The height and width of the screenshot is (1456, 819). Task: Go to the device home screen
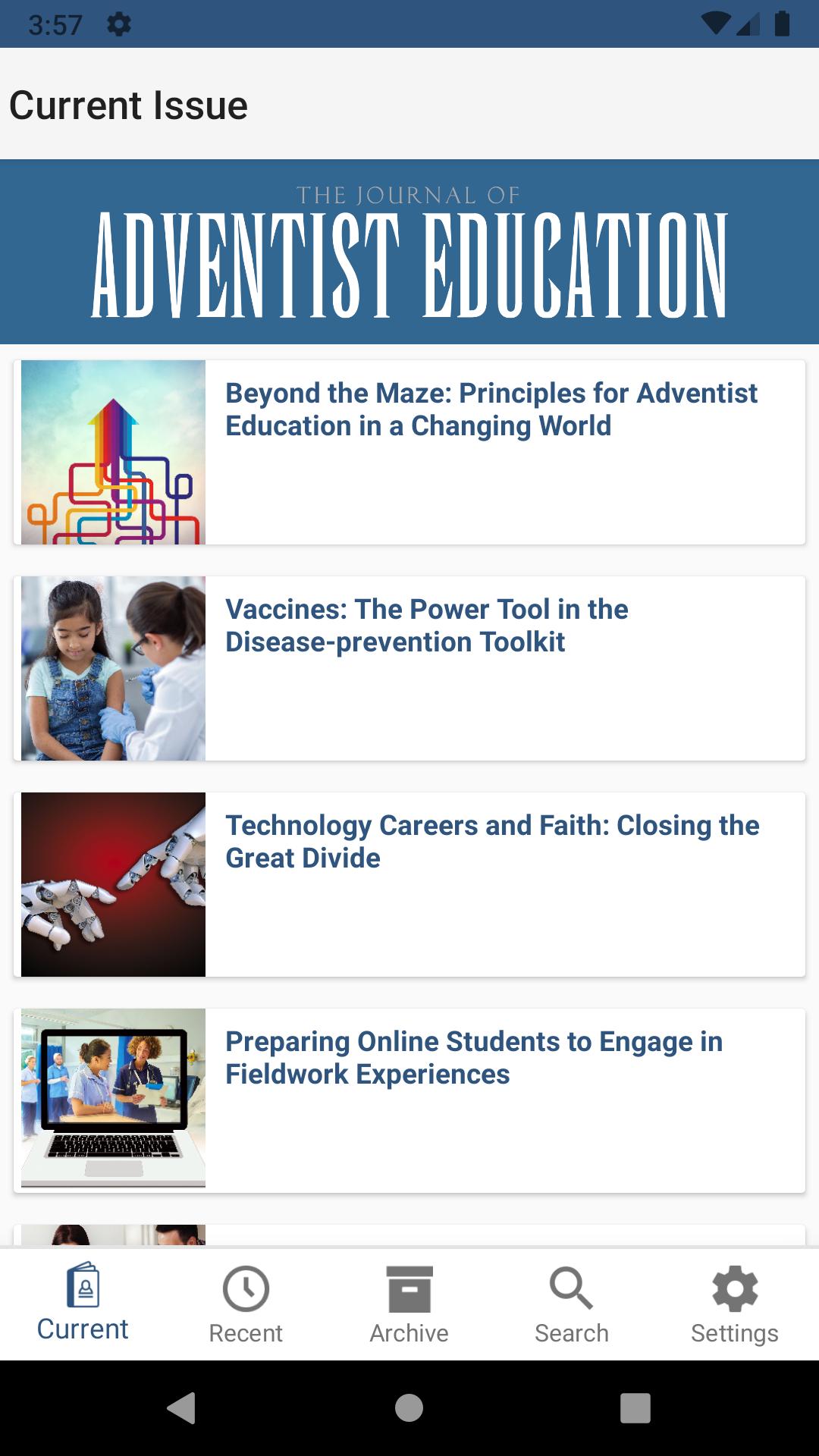pos(409,1408)
